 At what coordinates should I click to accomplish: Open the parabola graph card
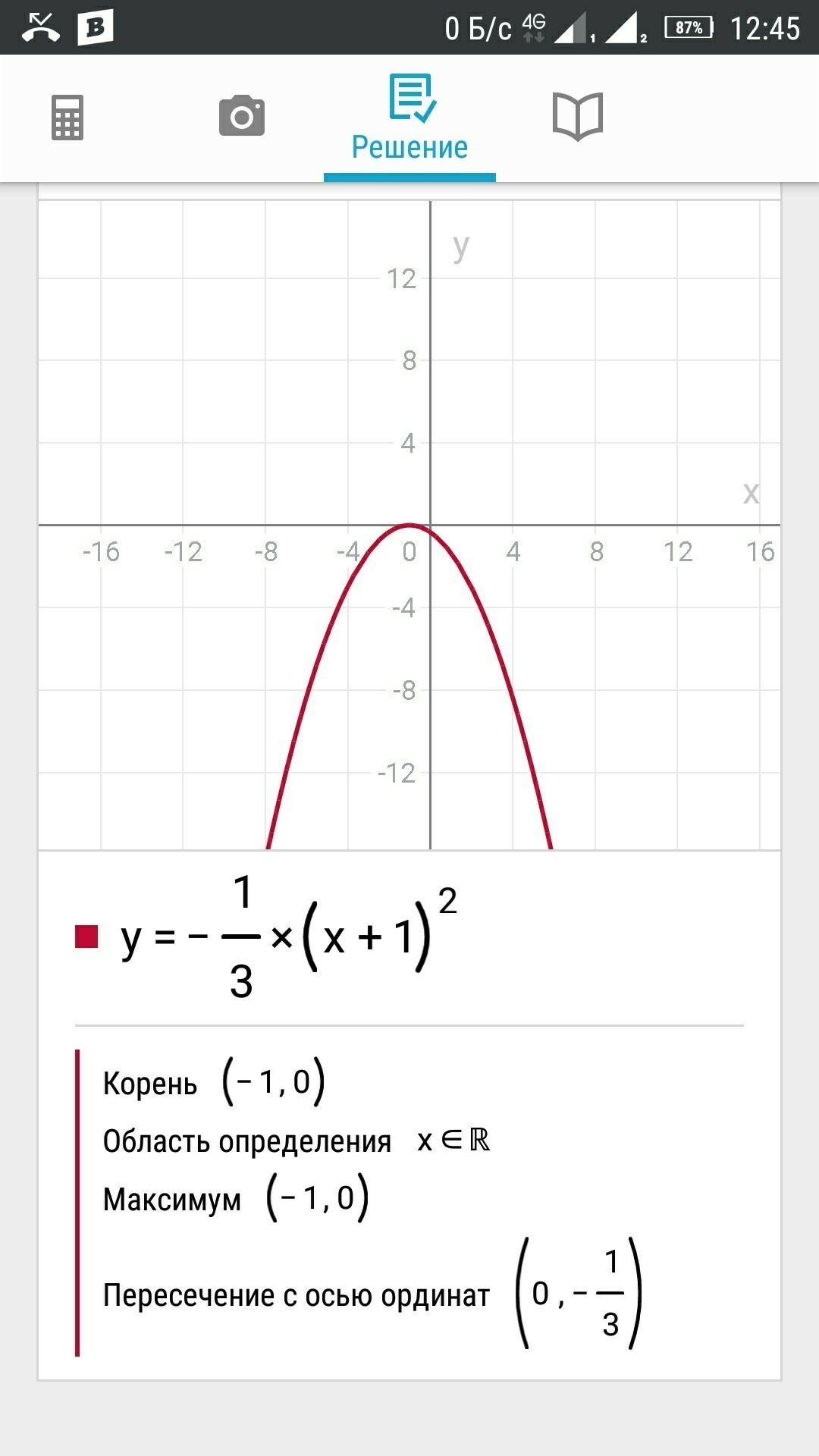pos(409,523)
